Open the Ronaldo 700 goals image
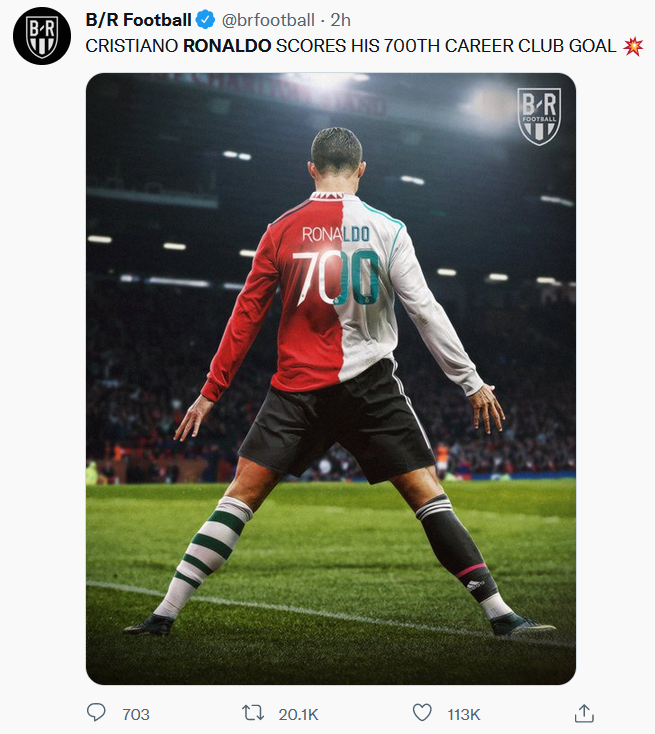 point(330,378)
